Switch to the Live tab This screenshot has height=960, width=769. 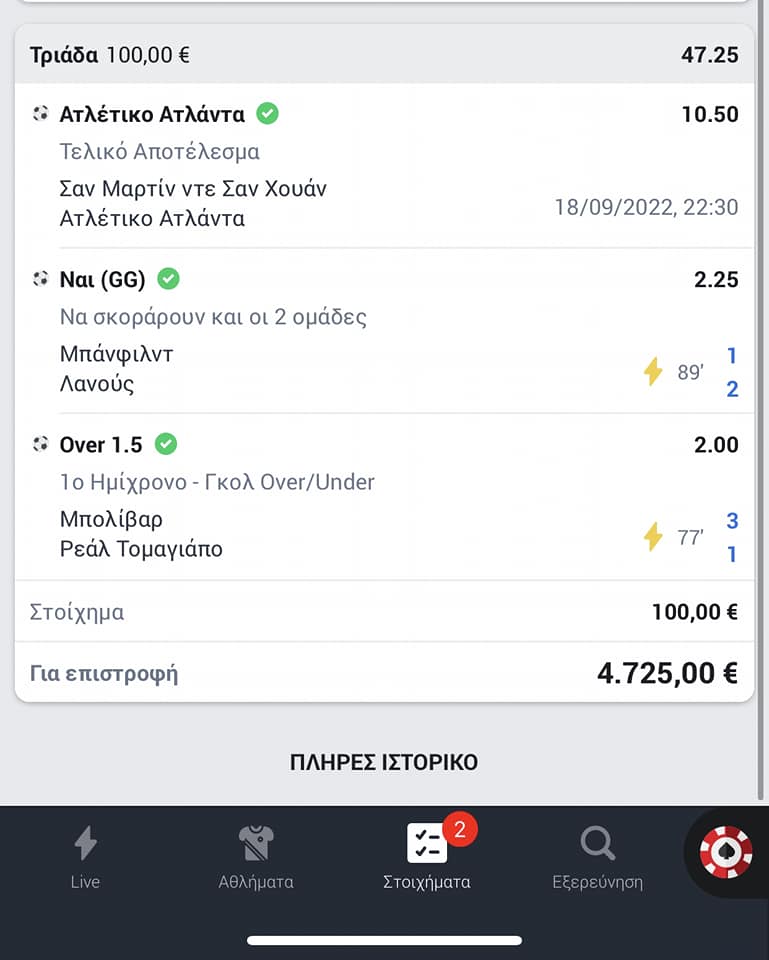(x=85, y=857)
